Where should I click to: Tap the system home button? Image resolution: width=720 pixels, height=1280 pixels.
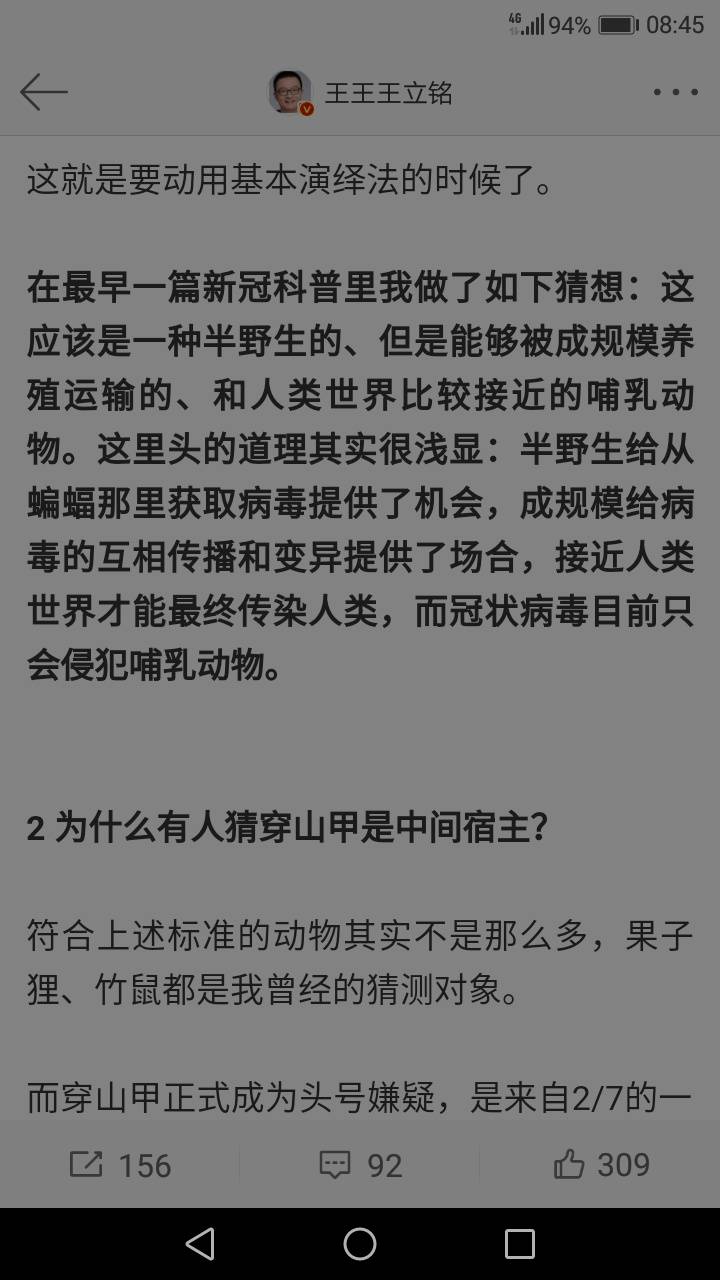point(360,1244)
